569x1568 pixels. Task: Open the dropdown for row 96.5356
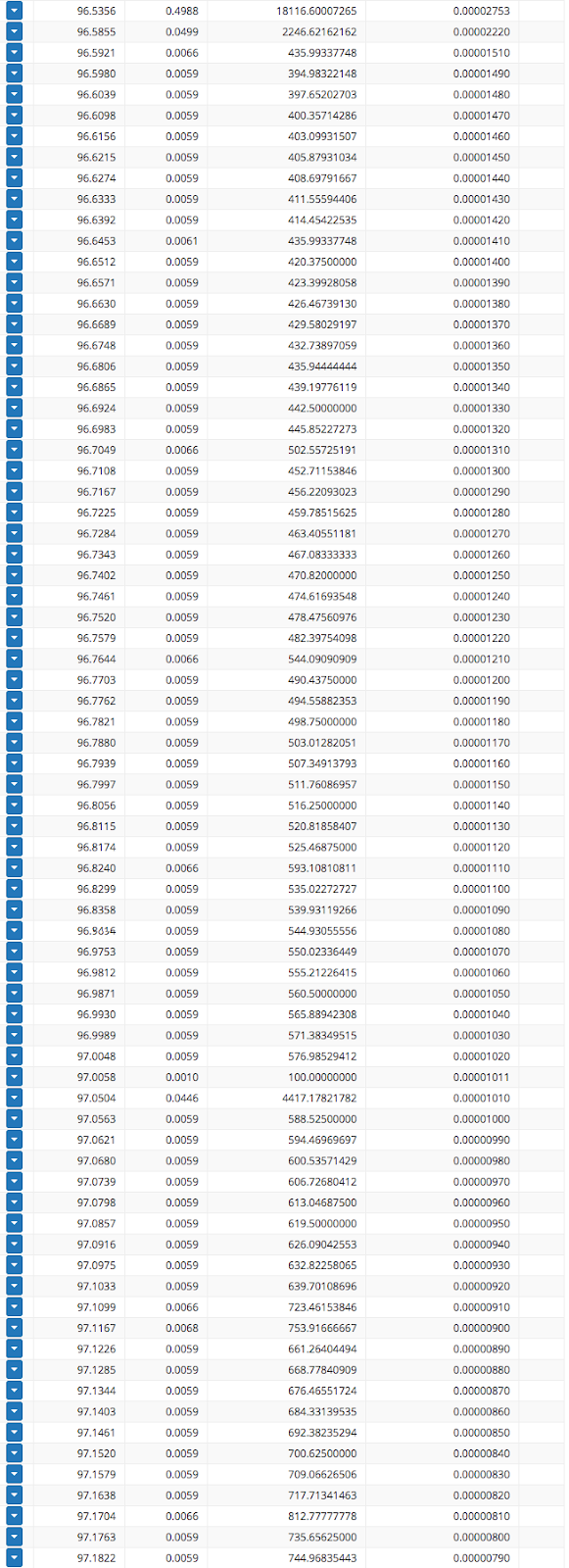click(x=14, y=11)
